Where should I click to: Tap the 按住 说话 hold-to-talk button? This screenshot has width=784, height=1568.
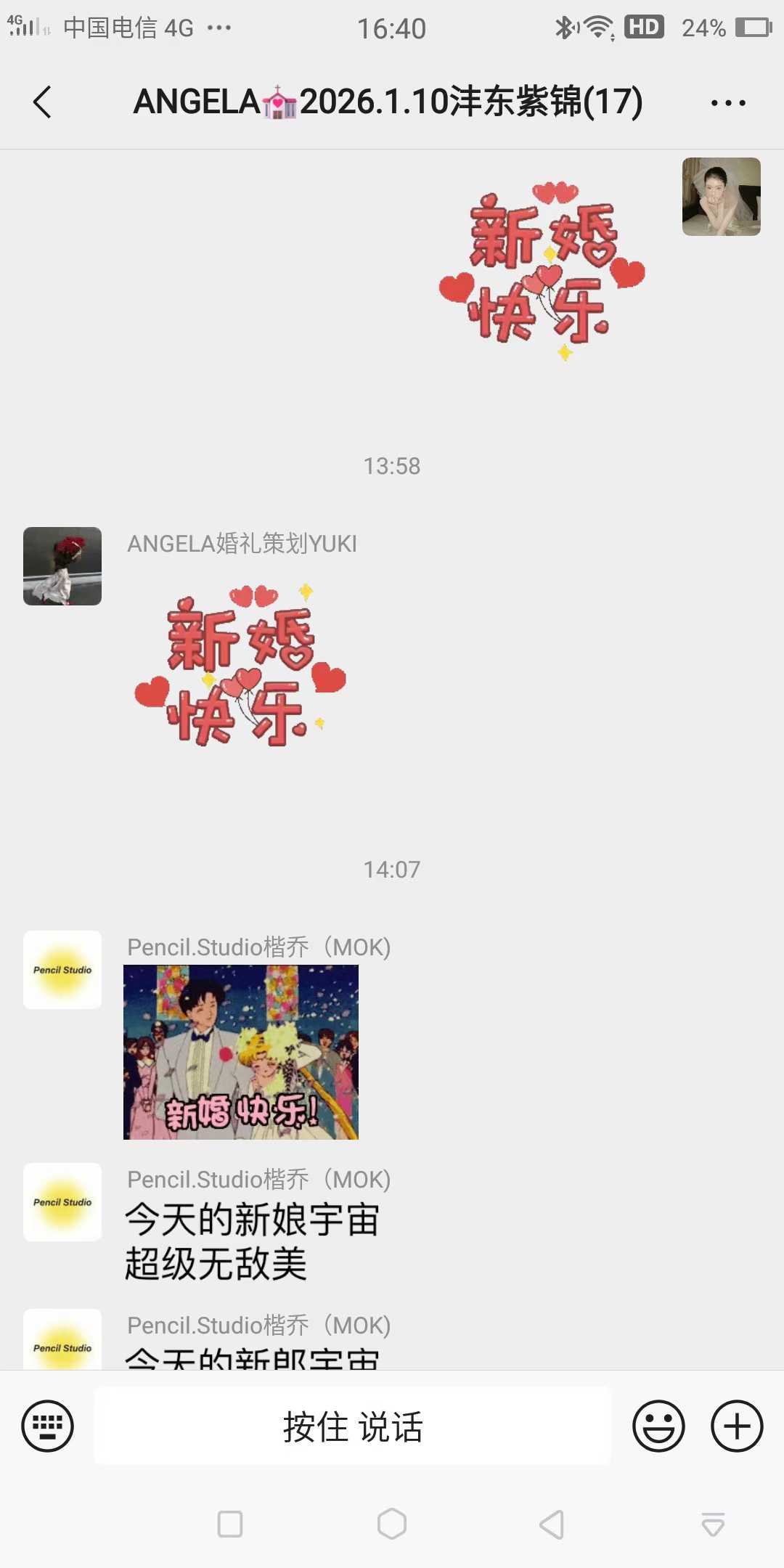(353, 1426)
